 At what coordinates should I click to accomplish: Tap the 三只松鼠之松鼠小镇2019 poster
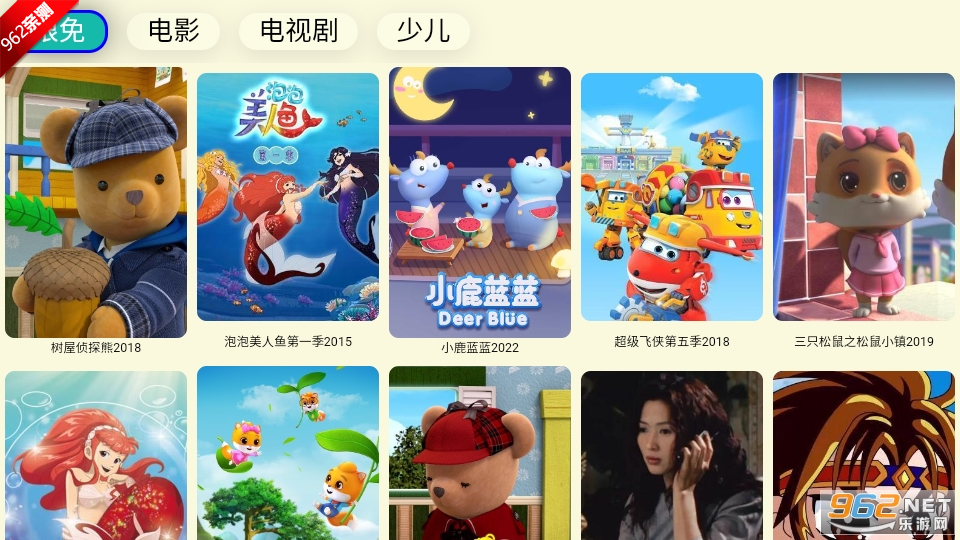[x=864, y=197]
